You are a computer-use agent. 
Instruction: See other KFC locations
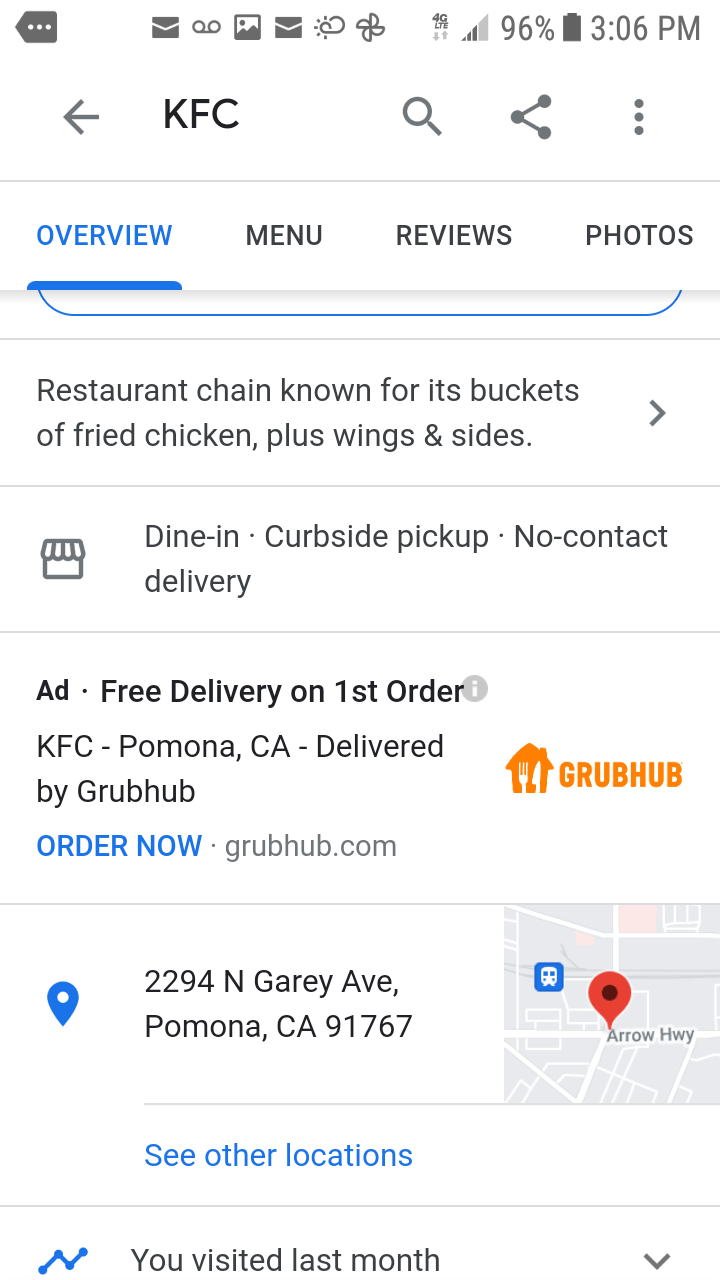click(x=278, y=1155)
